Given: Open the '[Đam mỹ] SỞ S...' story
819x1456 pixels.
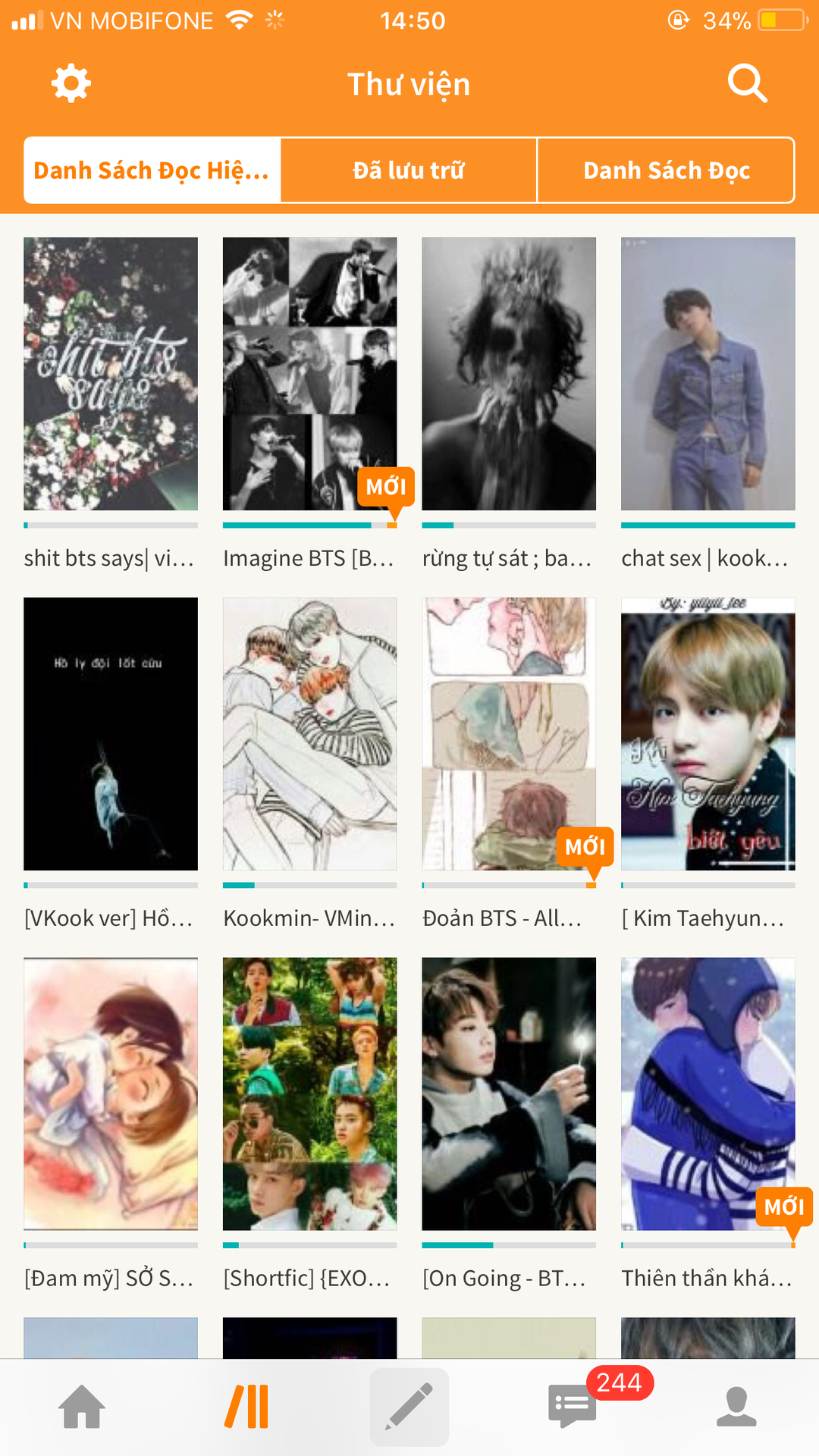Looking at the screenshot, I should pos(111,1094).
